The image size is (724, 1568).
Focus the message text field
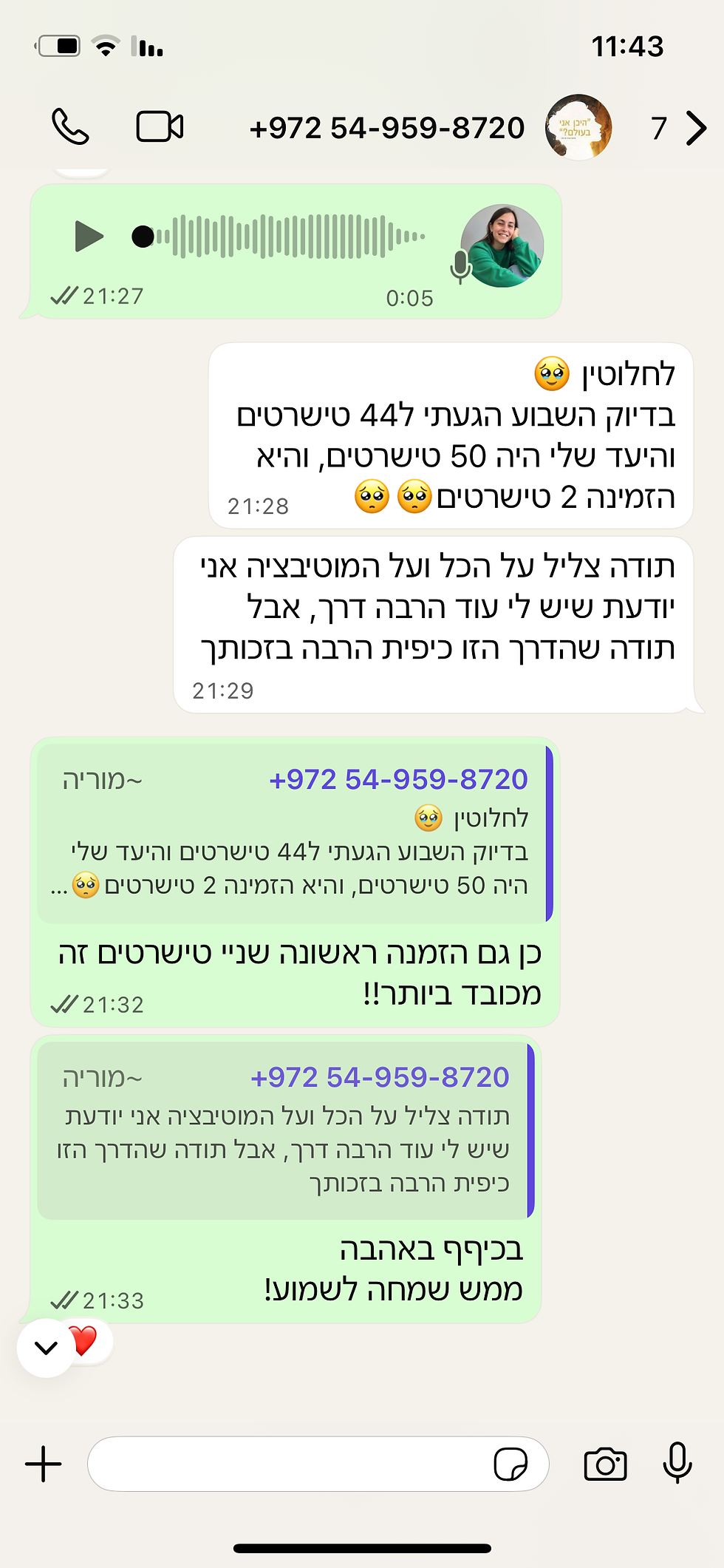[288, 1464]
